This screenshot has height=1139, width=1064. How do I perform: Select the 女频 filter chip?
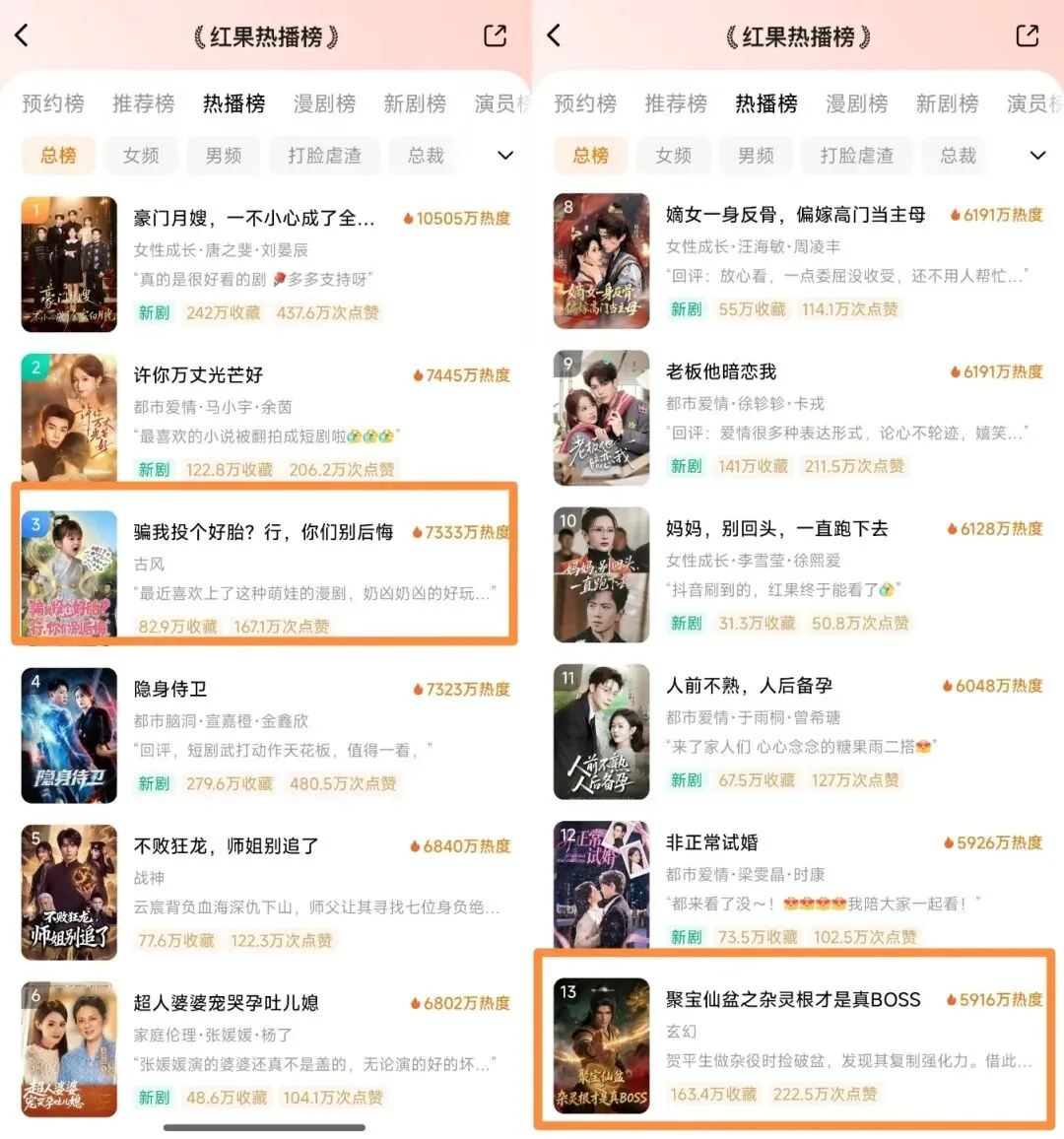[x=141, y=155]
